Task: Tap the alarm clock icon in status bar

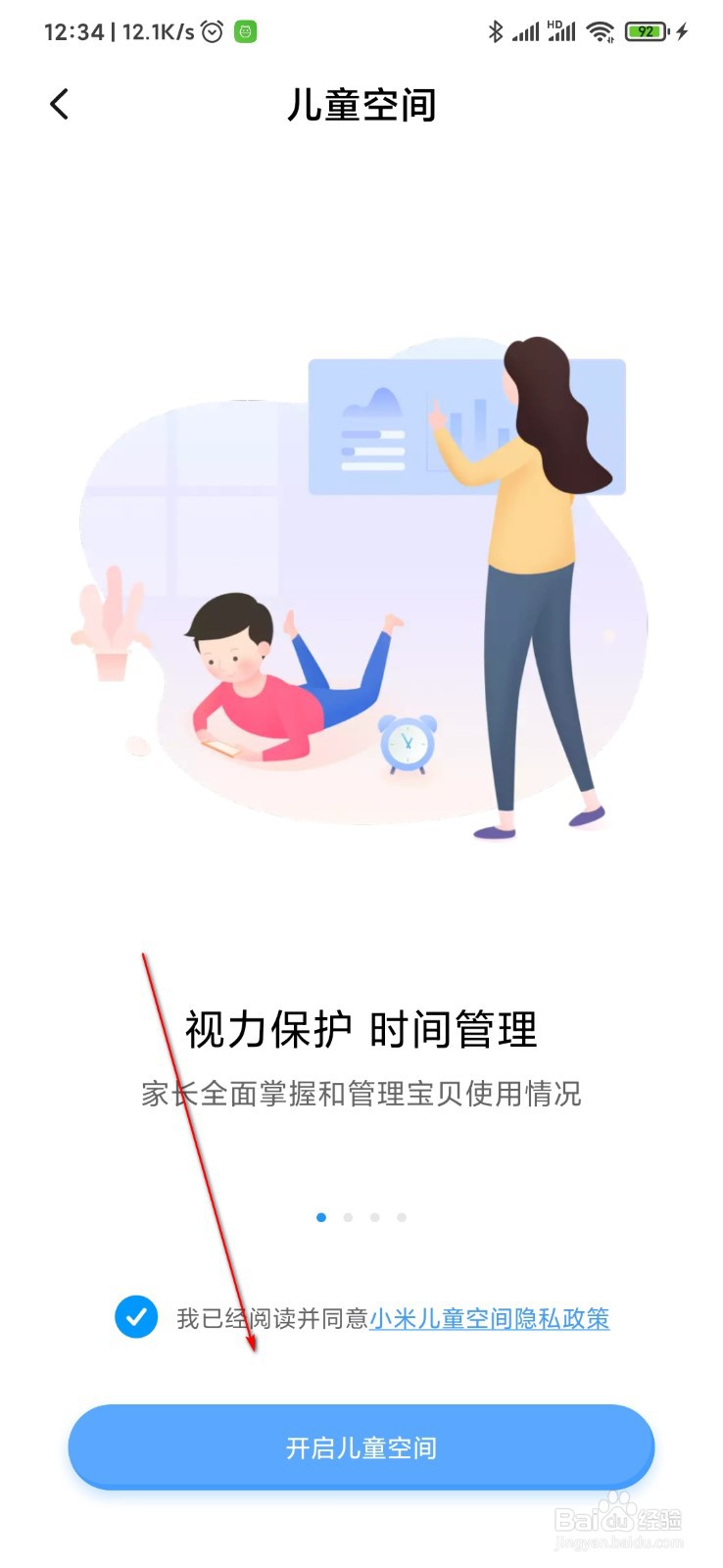Action: tap(213, 31)
